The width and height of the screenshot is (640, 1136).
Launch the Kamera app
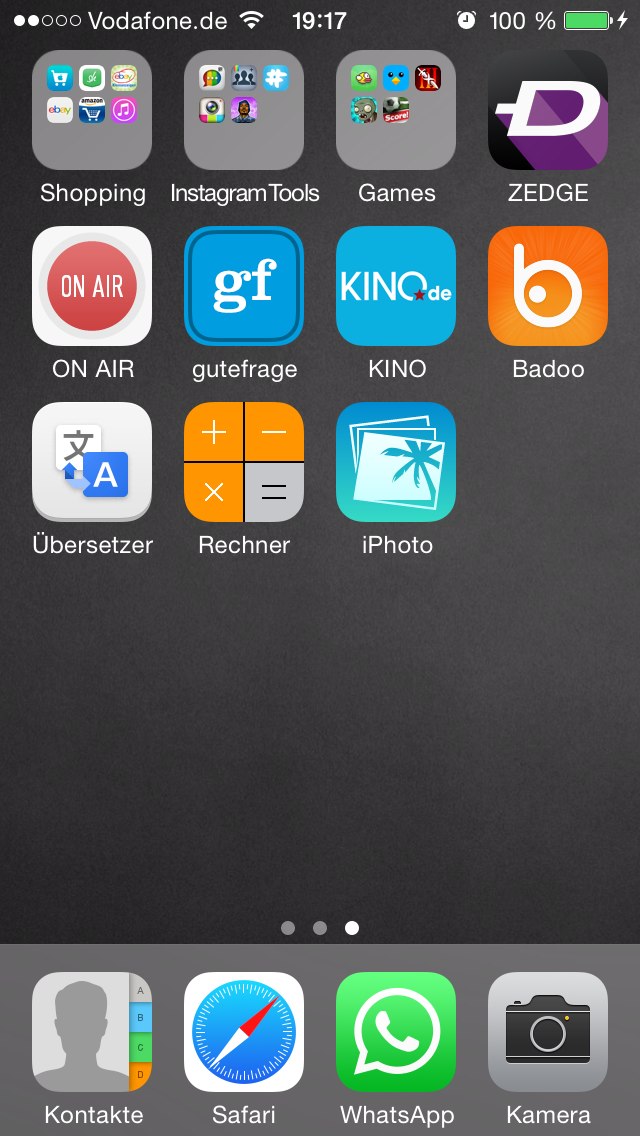click(548, 1032)
